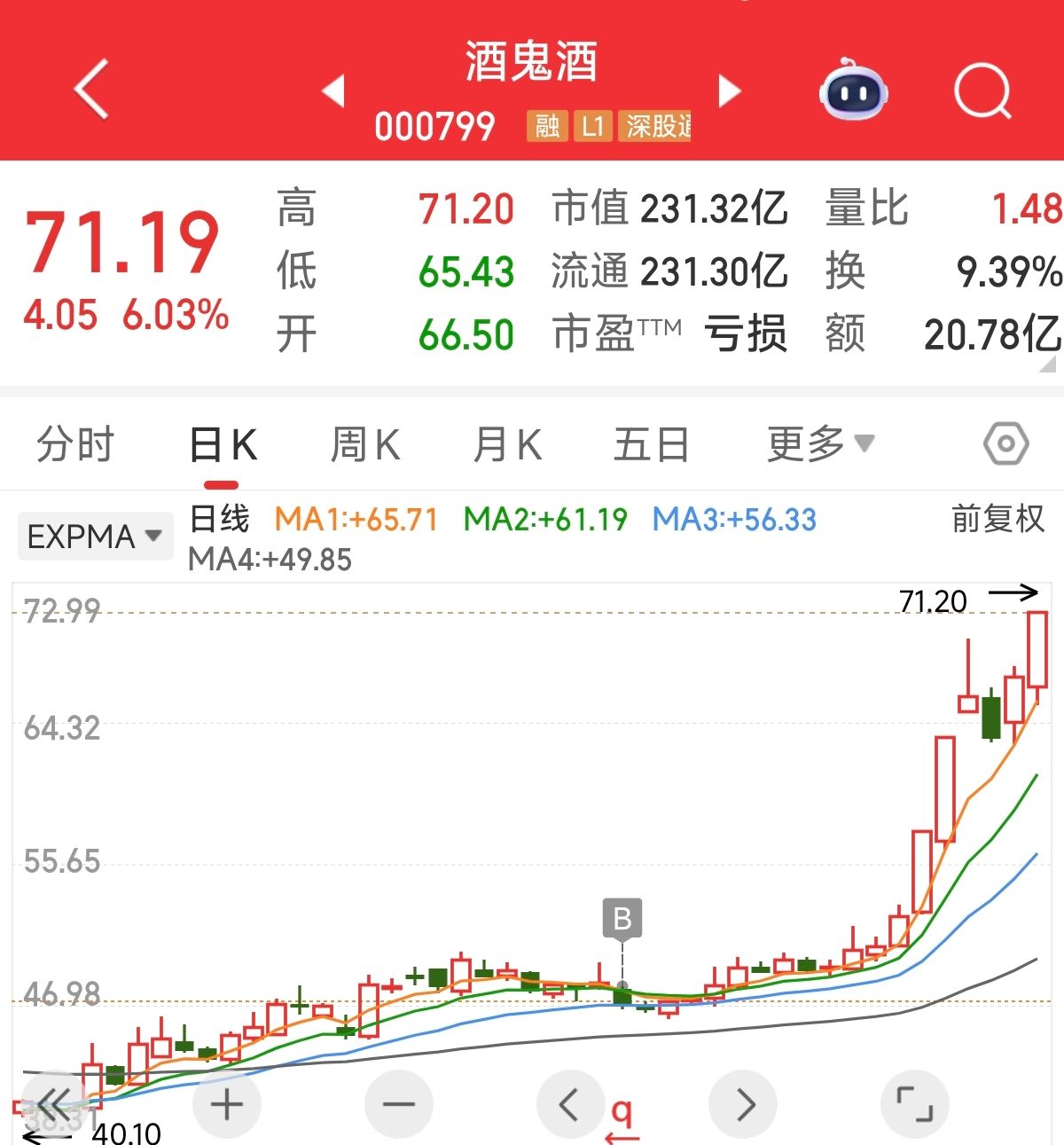The height and width of the screenshot is (1145, 1064).
Task: Zoom out the chart with minus button
Action: (x=399, y=1105)
